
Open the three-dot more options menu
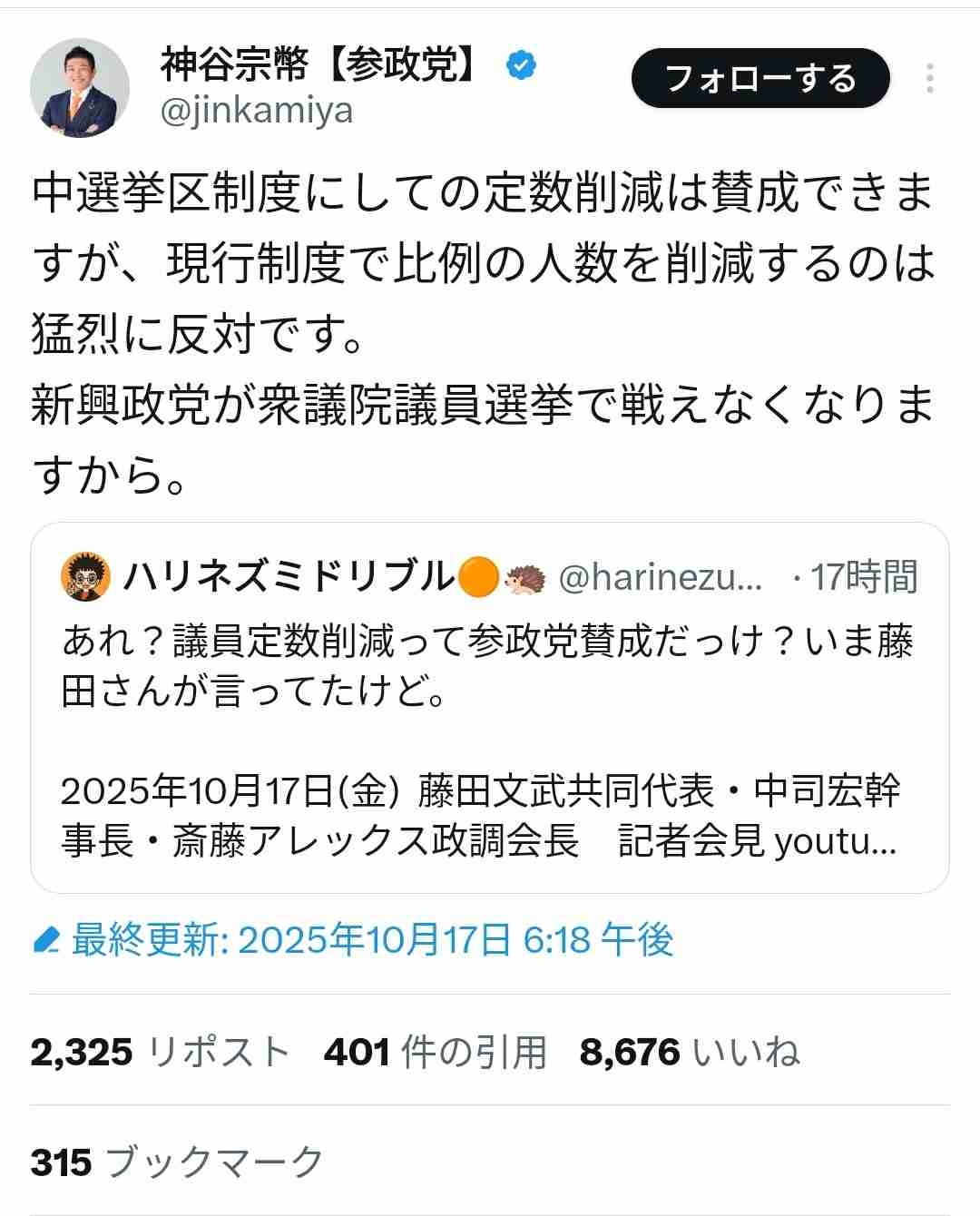pos(931,80)
